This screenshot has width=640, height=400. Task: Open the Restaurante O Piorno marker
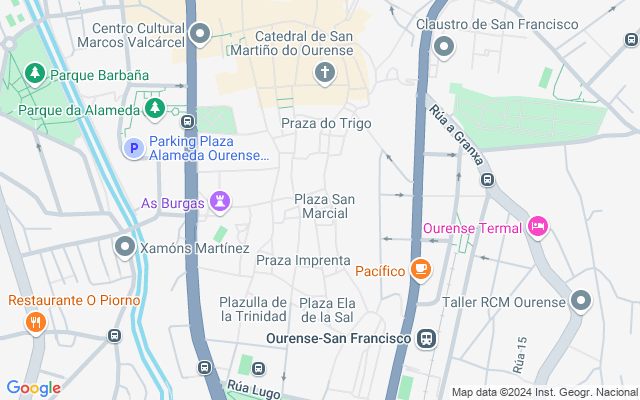click(x=36, y=323)
